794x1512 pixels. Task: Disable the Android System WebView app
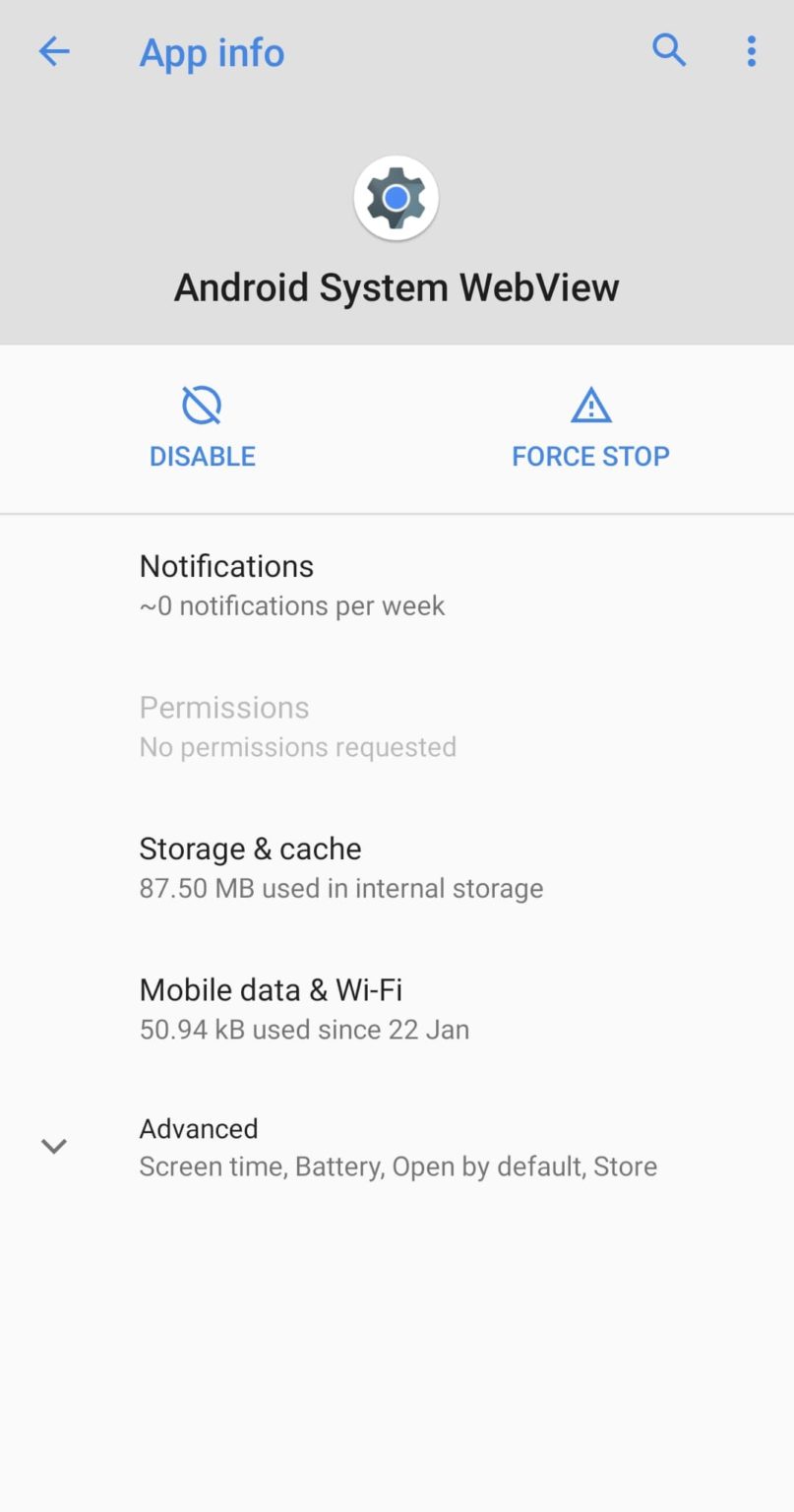(x=201, y=456)
